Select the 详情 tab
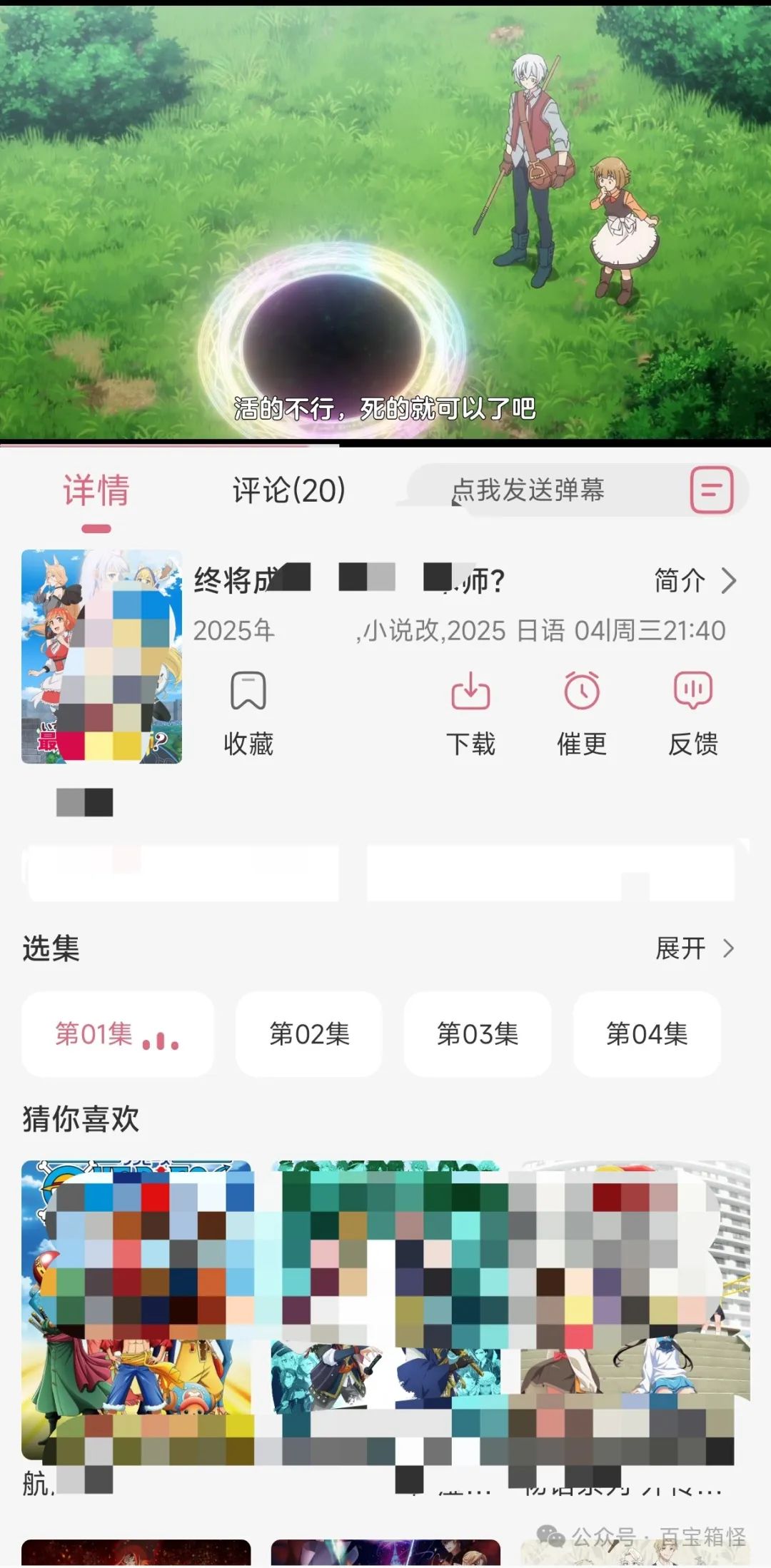The width and height of the screenshot is (771, 1568). (96, 490)
